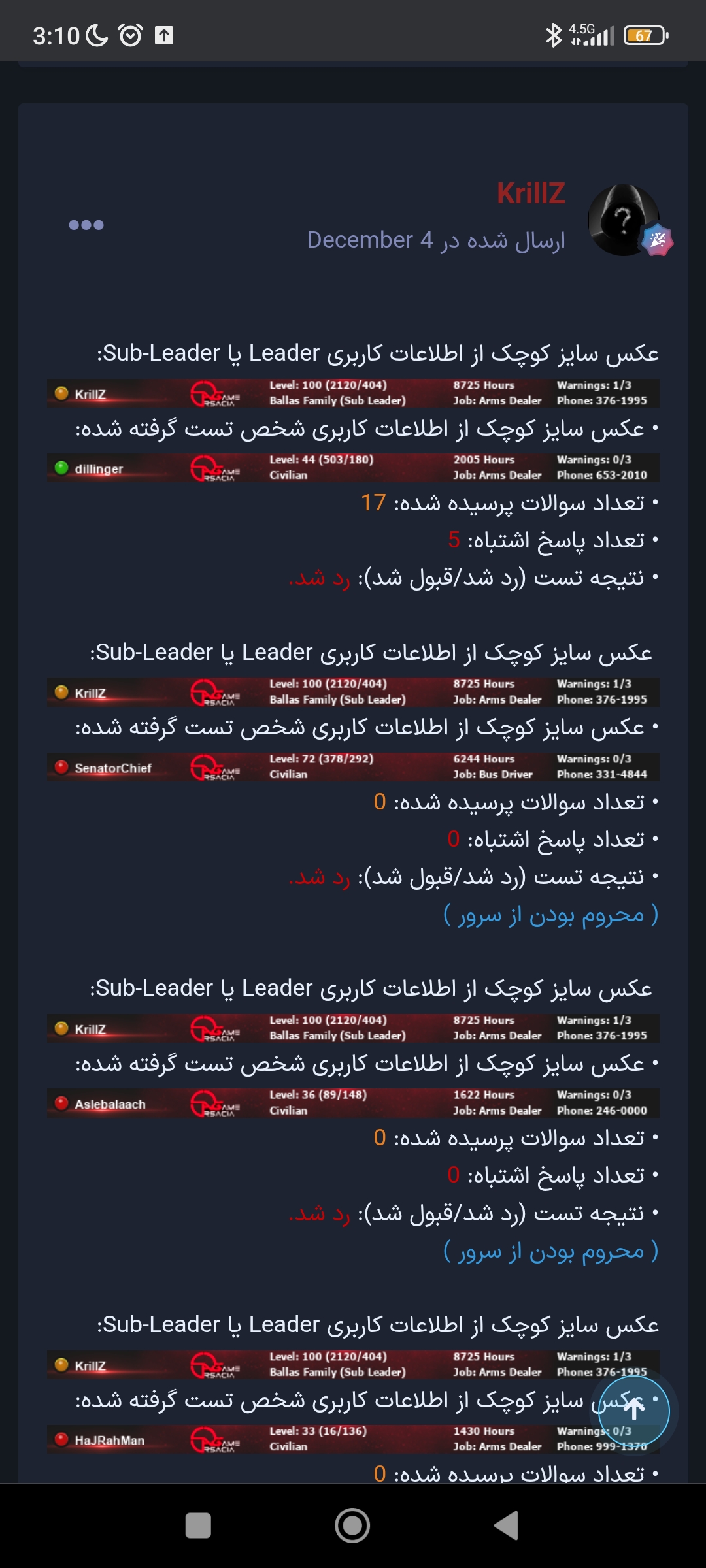Open KrillZ's profile from the username
This screenshot has width=706, height=1568.
[530, 193]
